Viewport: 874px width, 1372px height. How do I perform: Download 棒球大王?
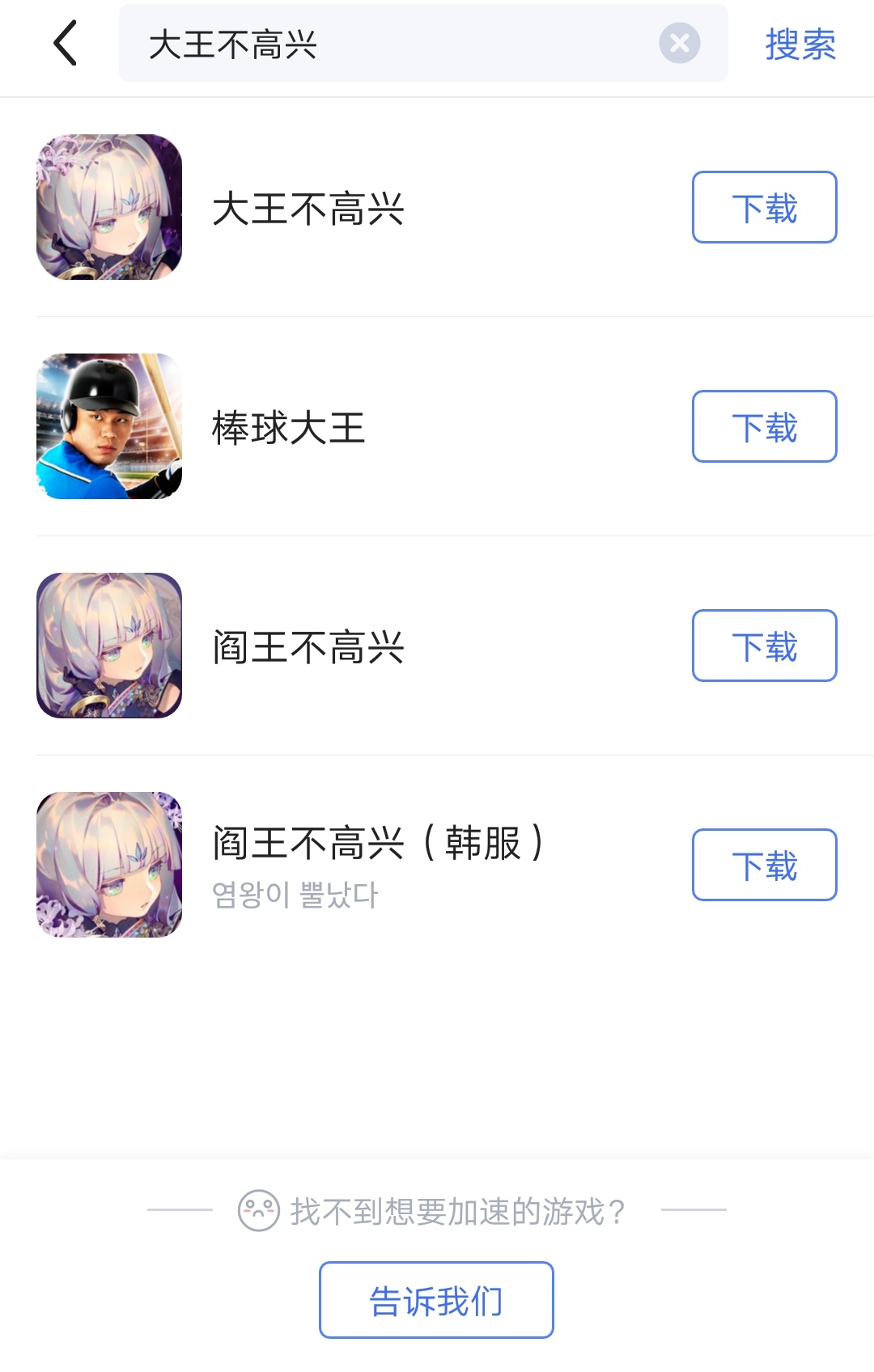coord(764,426)
